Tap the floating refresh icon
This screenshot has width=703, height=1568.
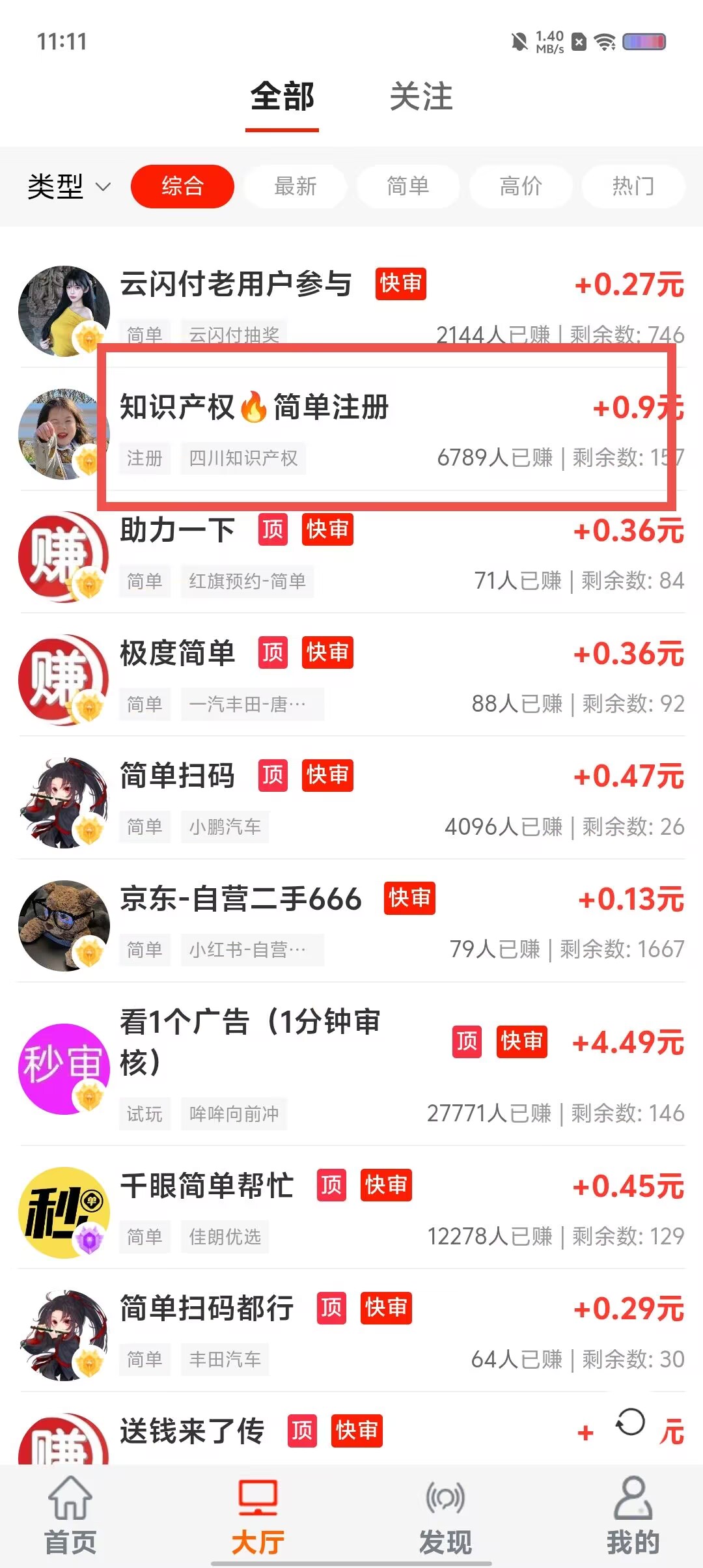pos(630,1422)
